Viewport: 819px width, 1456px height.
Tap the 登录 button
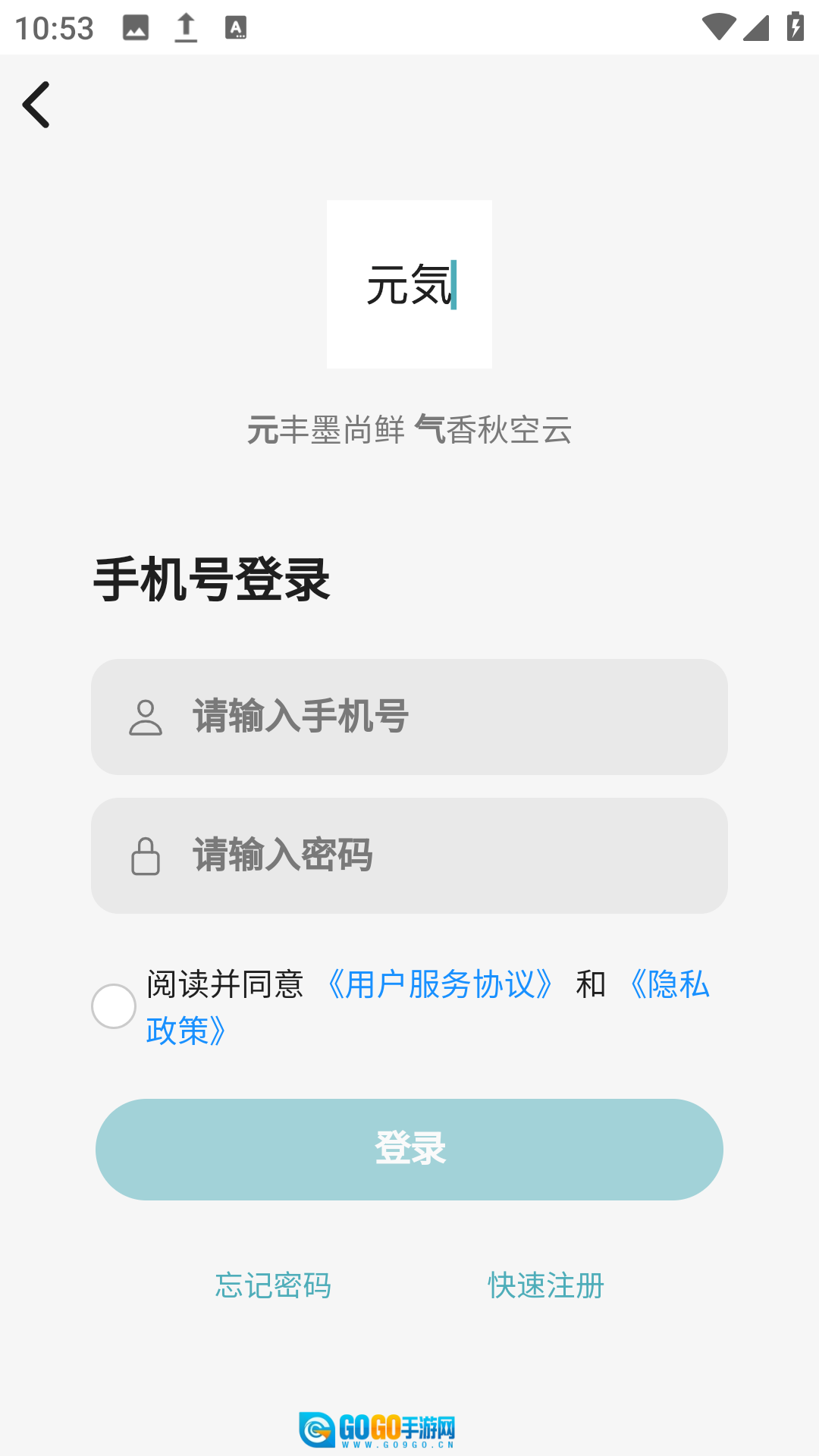[409, 1149]
